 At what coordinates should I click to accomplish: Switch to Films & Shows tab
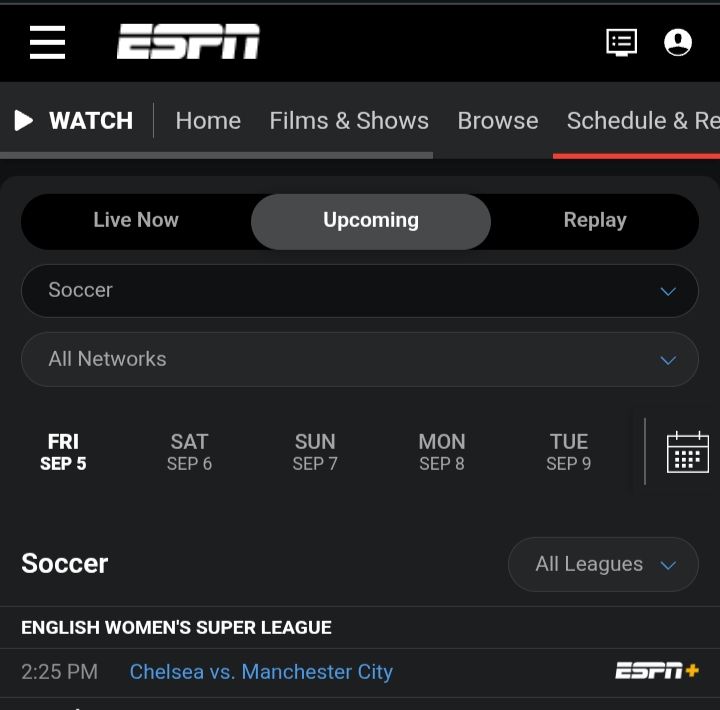(x=349, y=121)
